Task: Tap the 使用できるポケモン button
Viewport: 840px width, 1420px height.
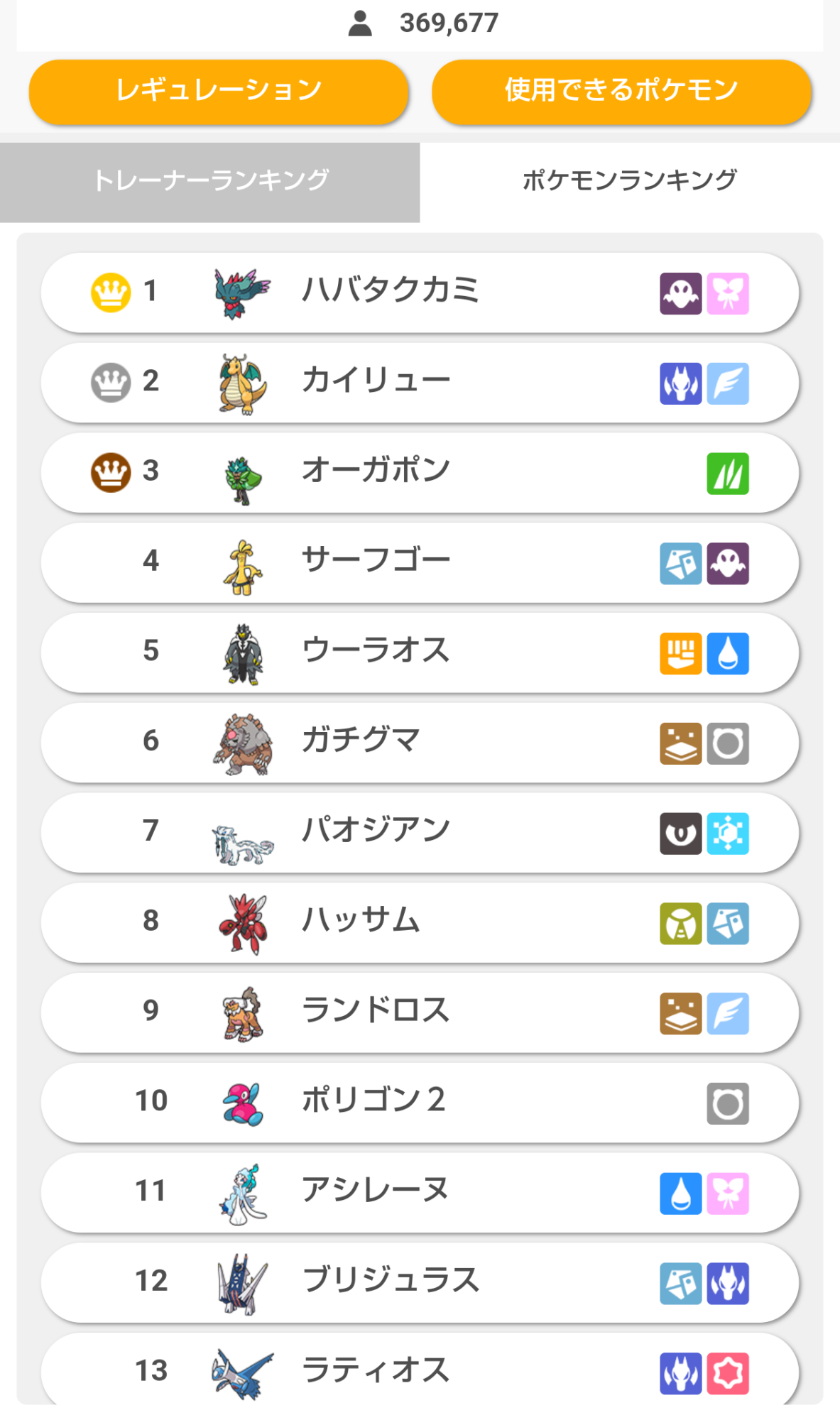Action: (x=621, y=91)
